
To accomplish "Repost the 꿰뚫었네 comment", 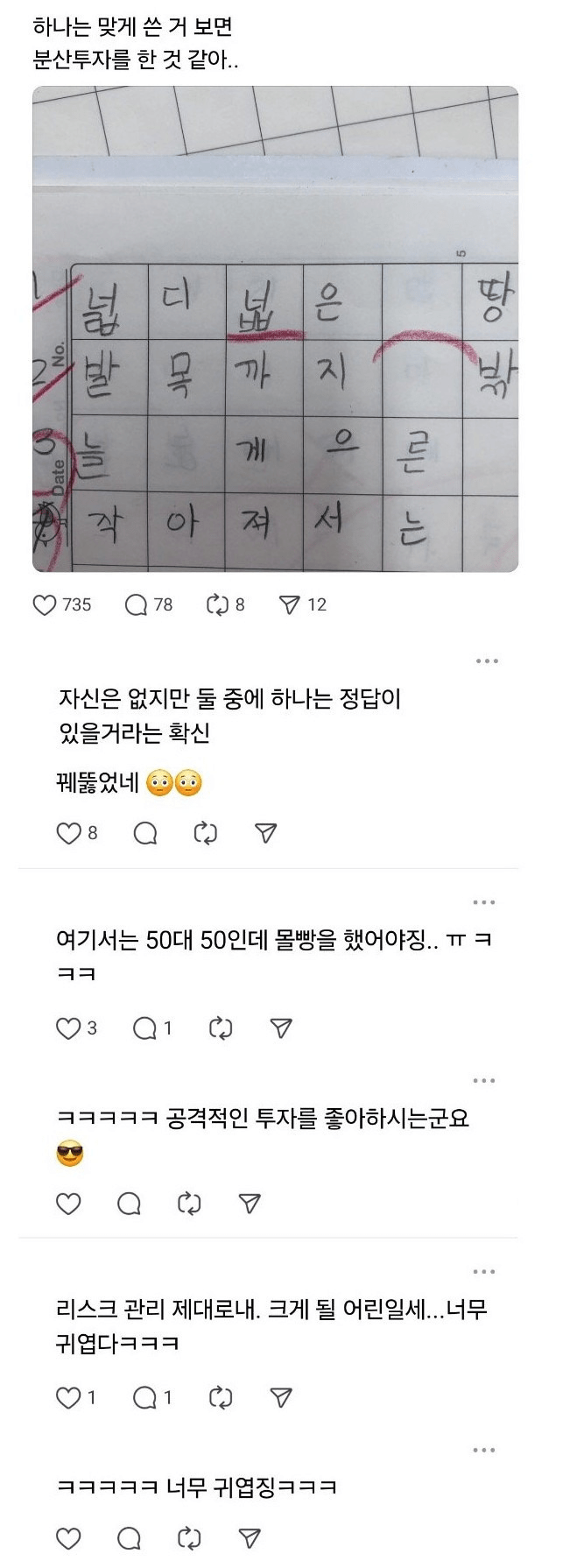I will (205, 833).
